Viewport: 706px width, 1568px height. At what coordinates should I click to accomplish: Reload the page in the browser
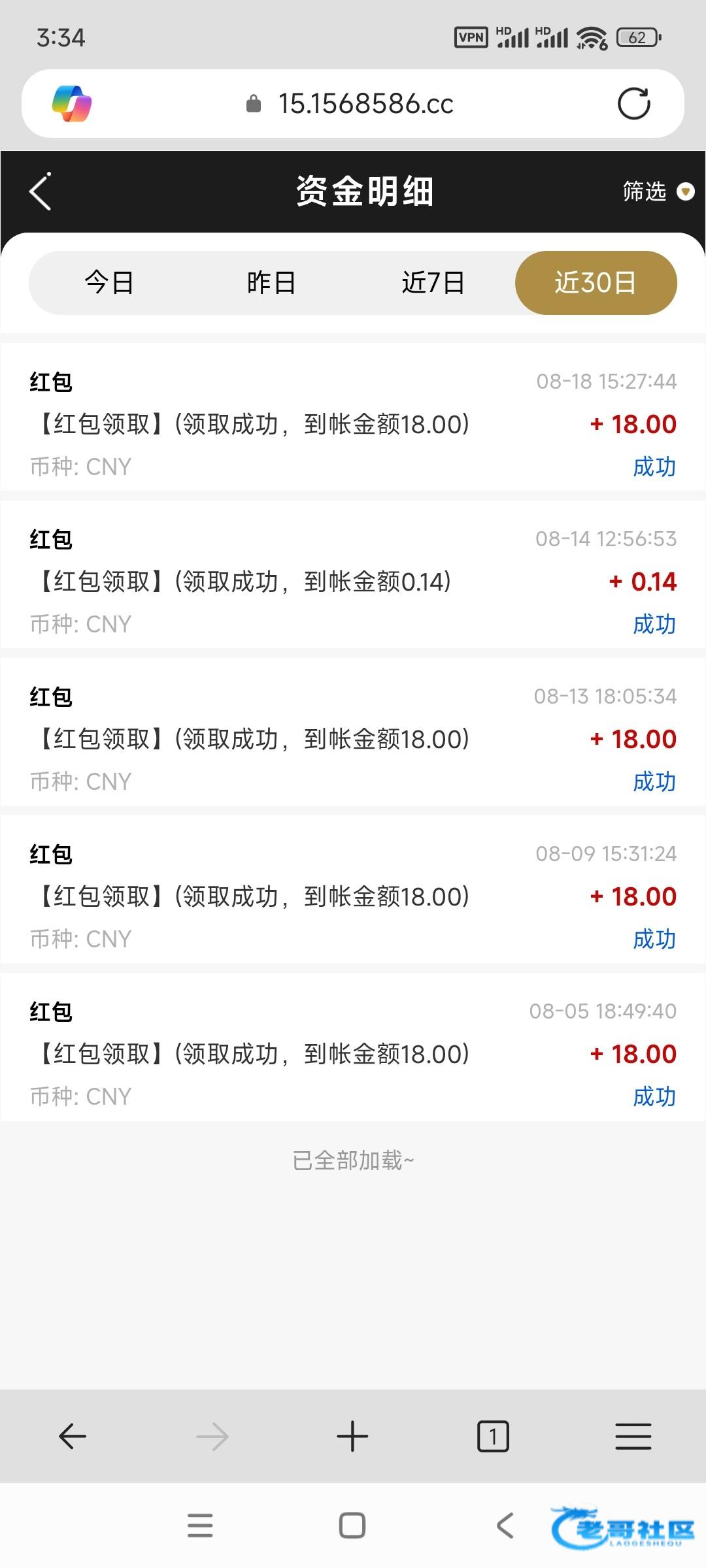[x=633, y=104]
